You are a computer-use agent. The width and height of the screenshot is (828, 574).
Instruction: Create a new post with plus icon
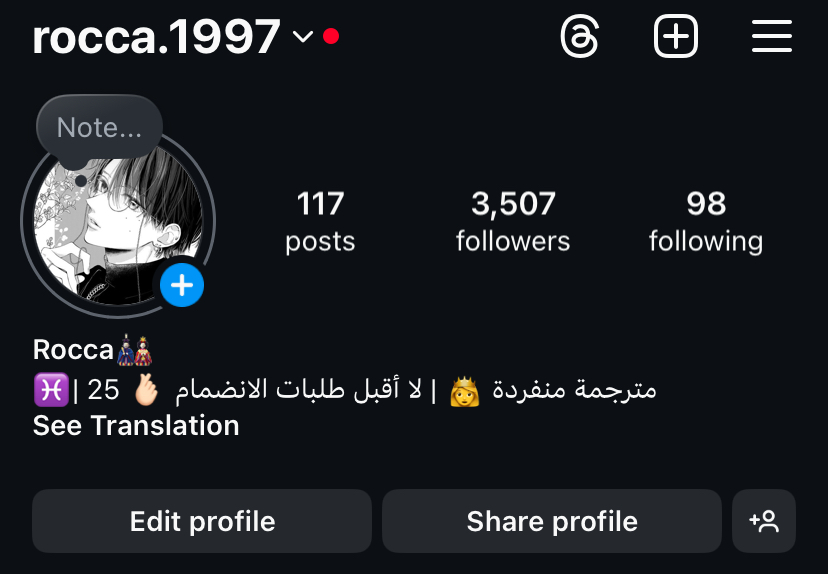click(676, 38)
